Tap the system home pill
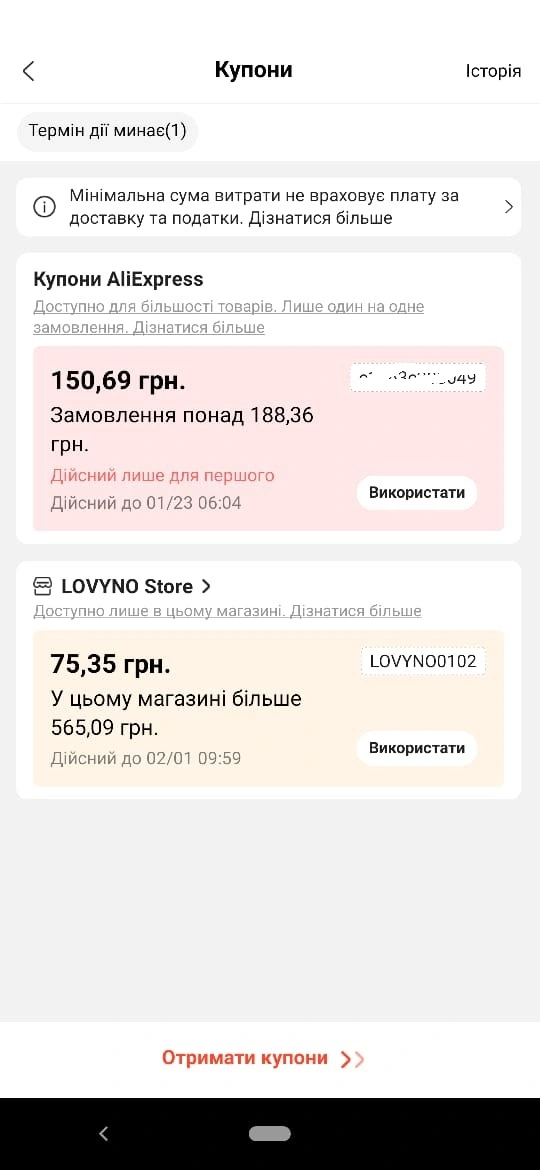Screen dimensions: 540x1170 point(269,1133)
